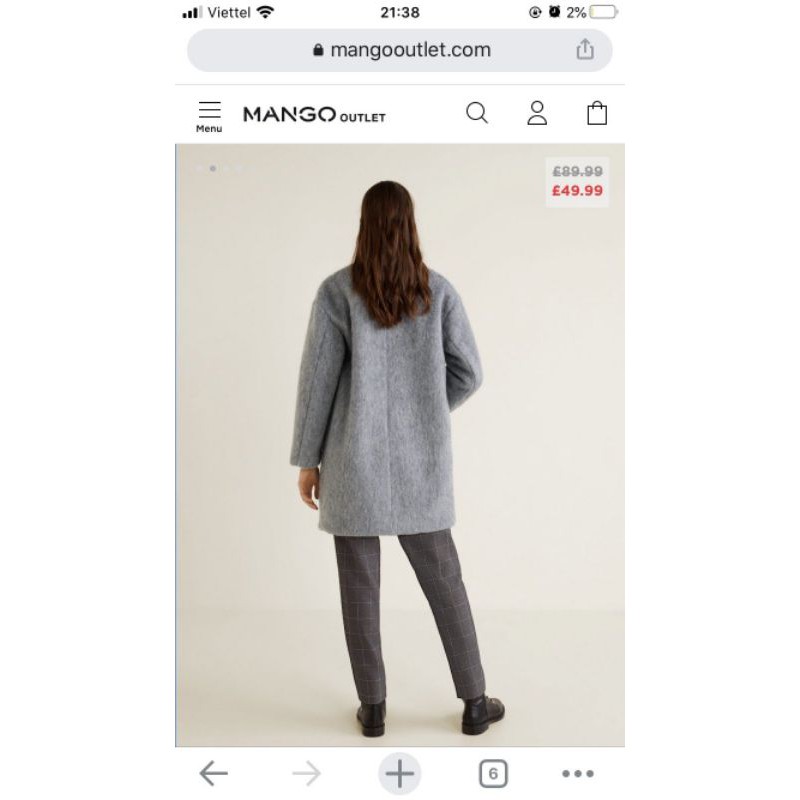The width and height of the screenshot is (800, 800).
Task: Open the browser overflow menu
Action: 577,773
